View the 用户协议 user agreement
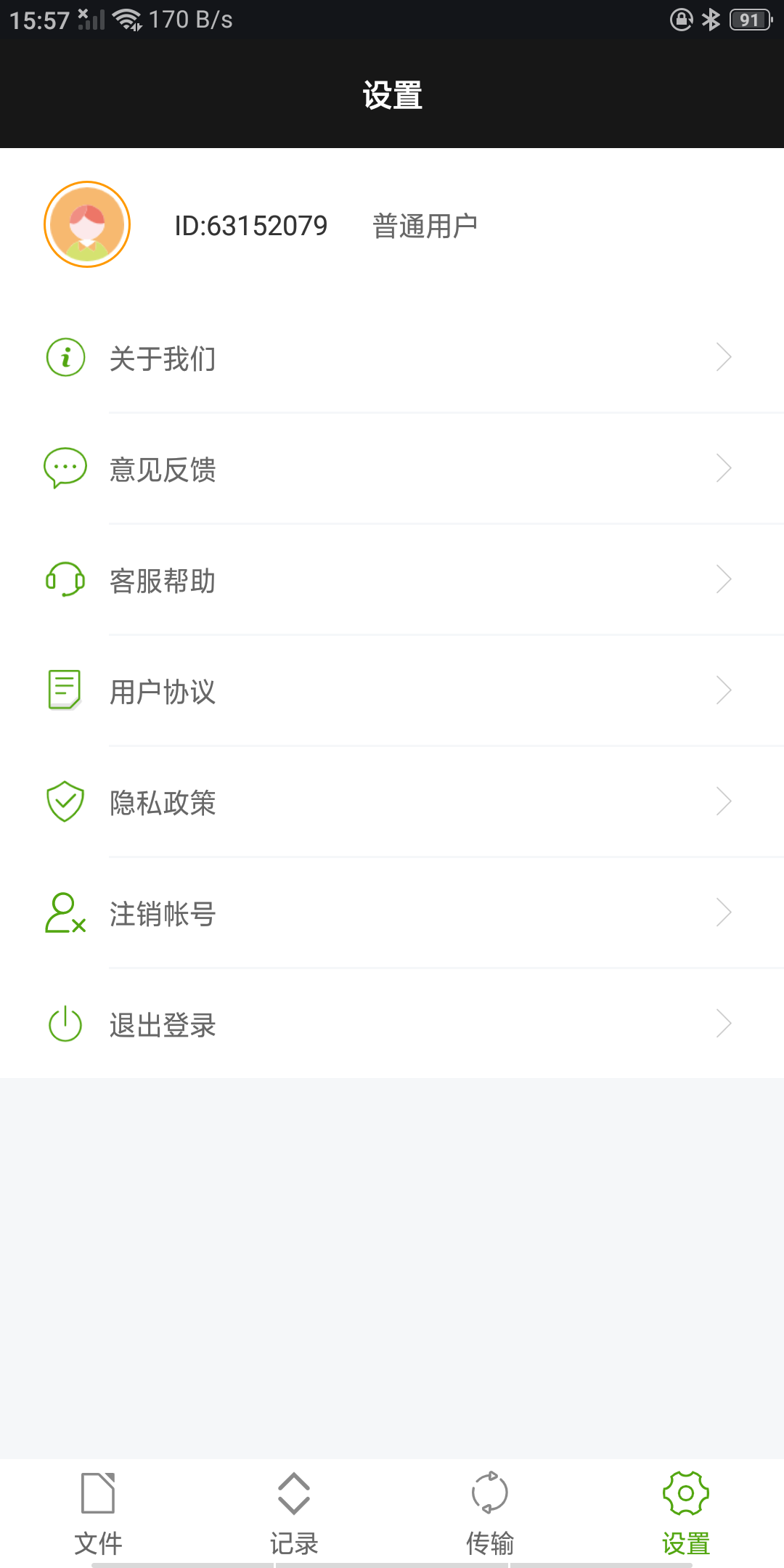The height and width of the screenshot is (1568, 784). [392, 691]
